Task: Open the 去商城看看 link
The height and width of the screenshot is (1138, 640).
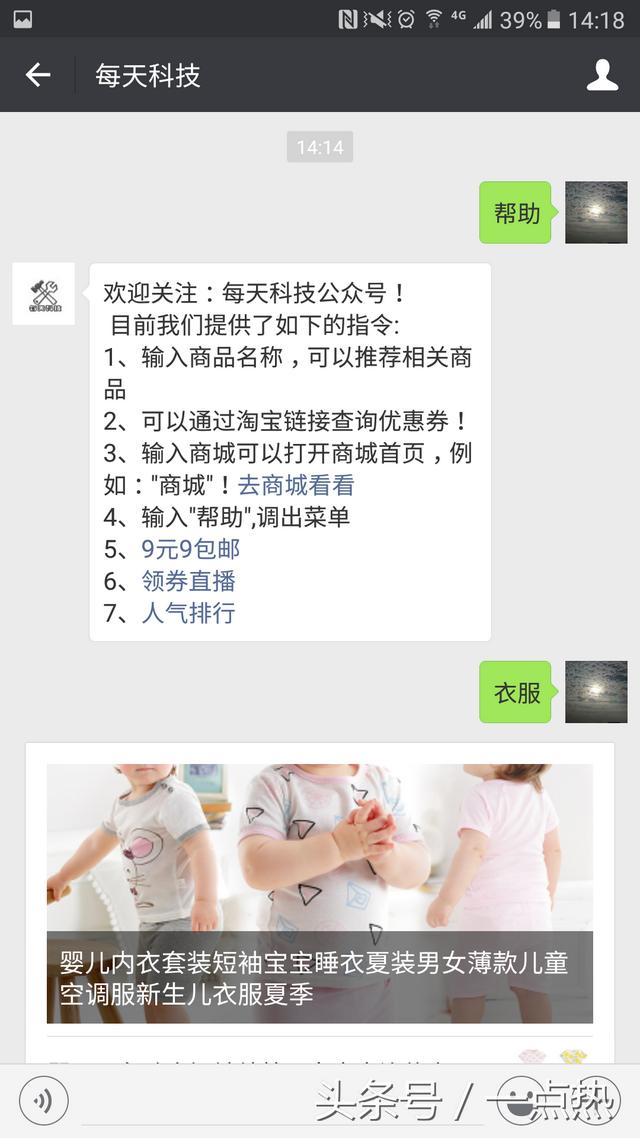Action: (x=296, y=485)
